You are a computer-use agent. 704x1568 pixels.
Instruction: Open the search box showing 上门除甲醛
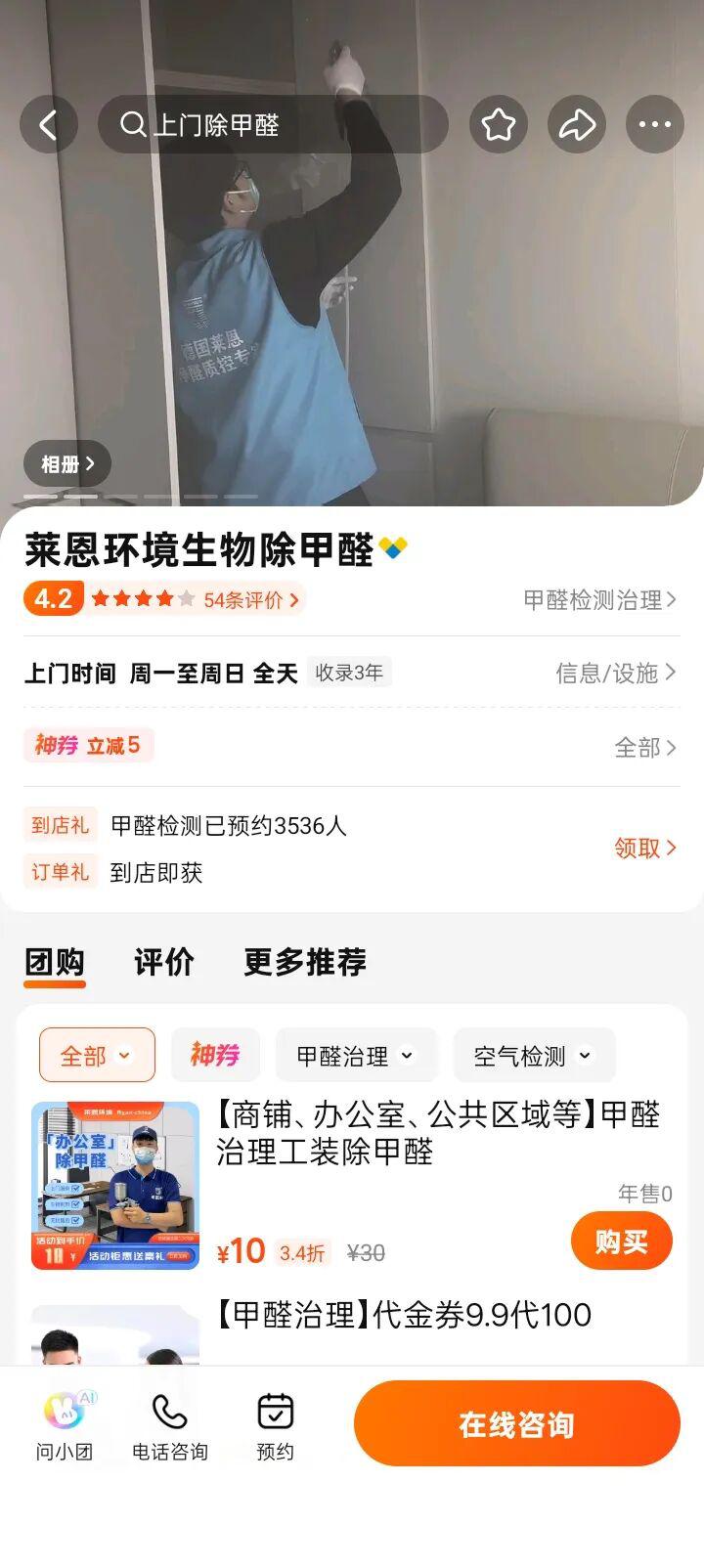pos(272,124)
